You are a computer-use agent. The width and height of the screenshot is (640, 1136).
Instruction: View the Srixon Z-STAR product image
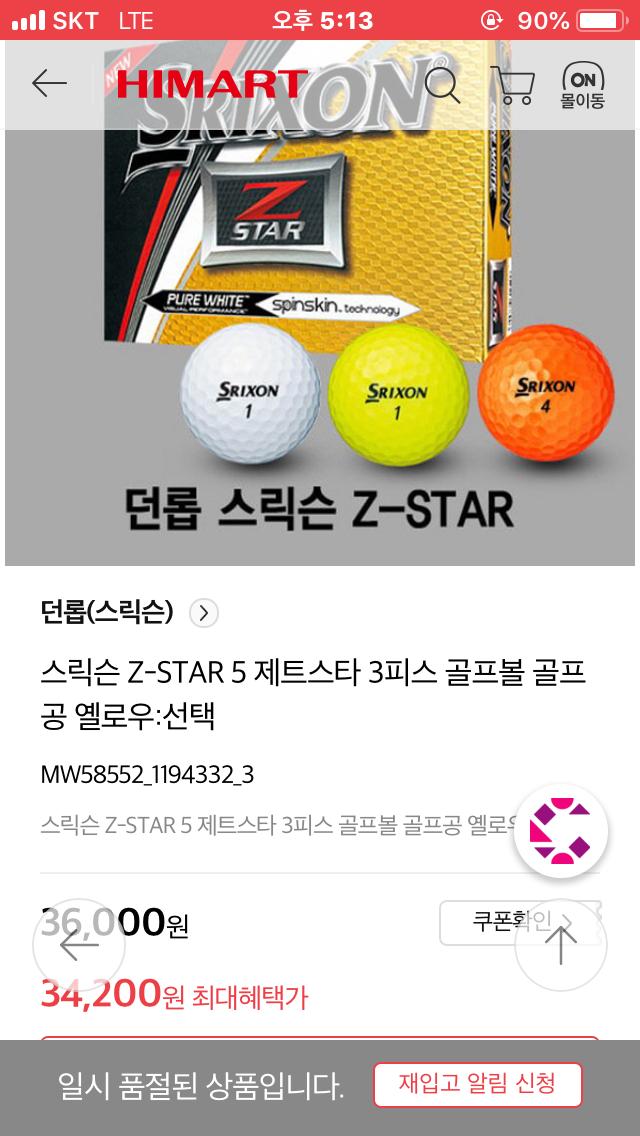tap(320, 303)
